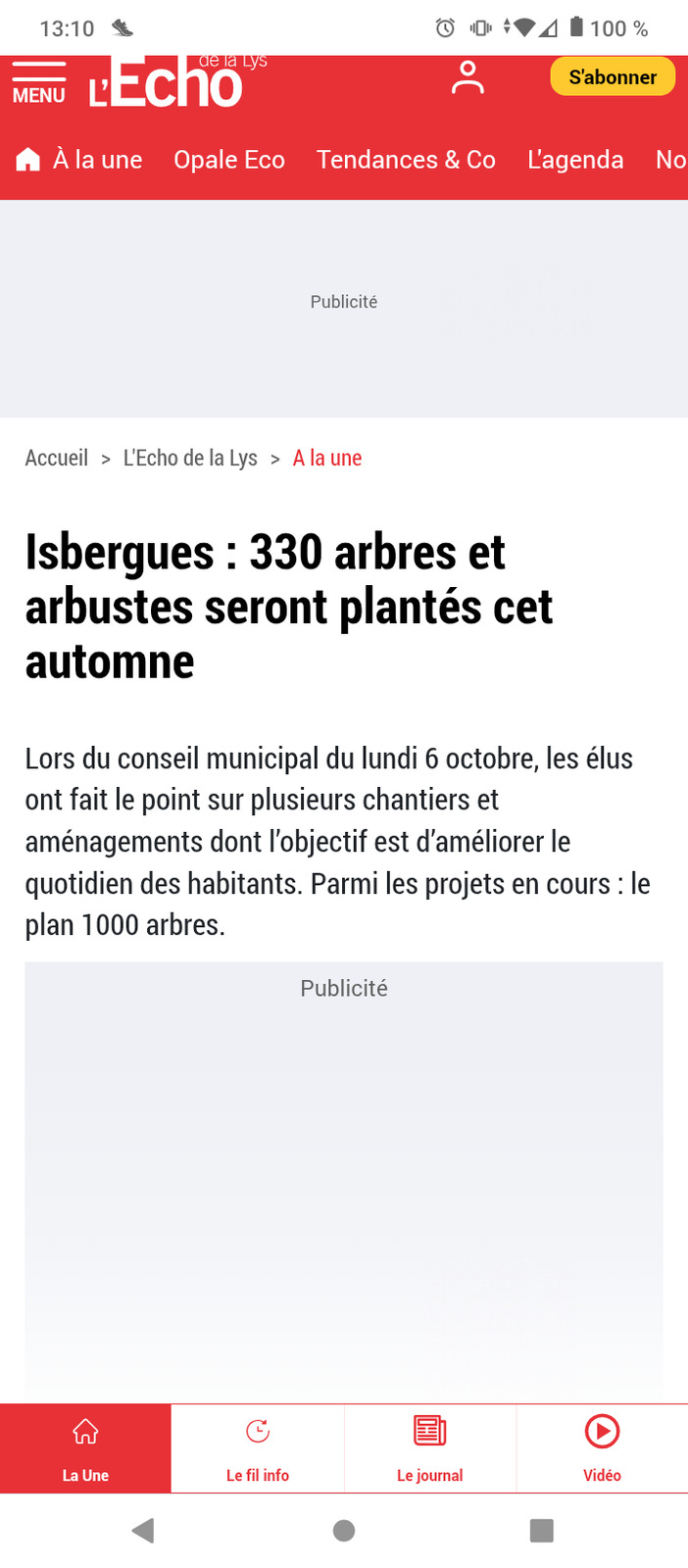Viewport: 688px width, 1568px height.
Task: Select the La Une bottom tab
Action: point(85,1448)
